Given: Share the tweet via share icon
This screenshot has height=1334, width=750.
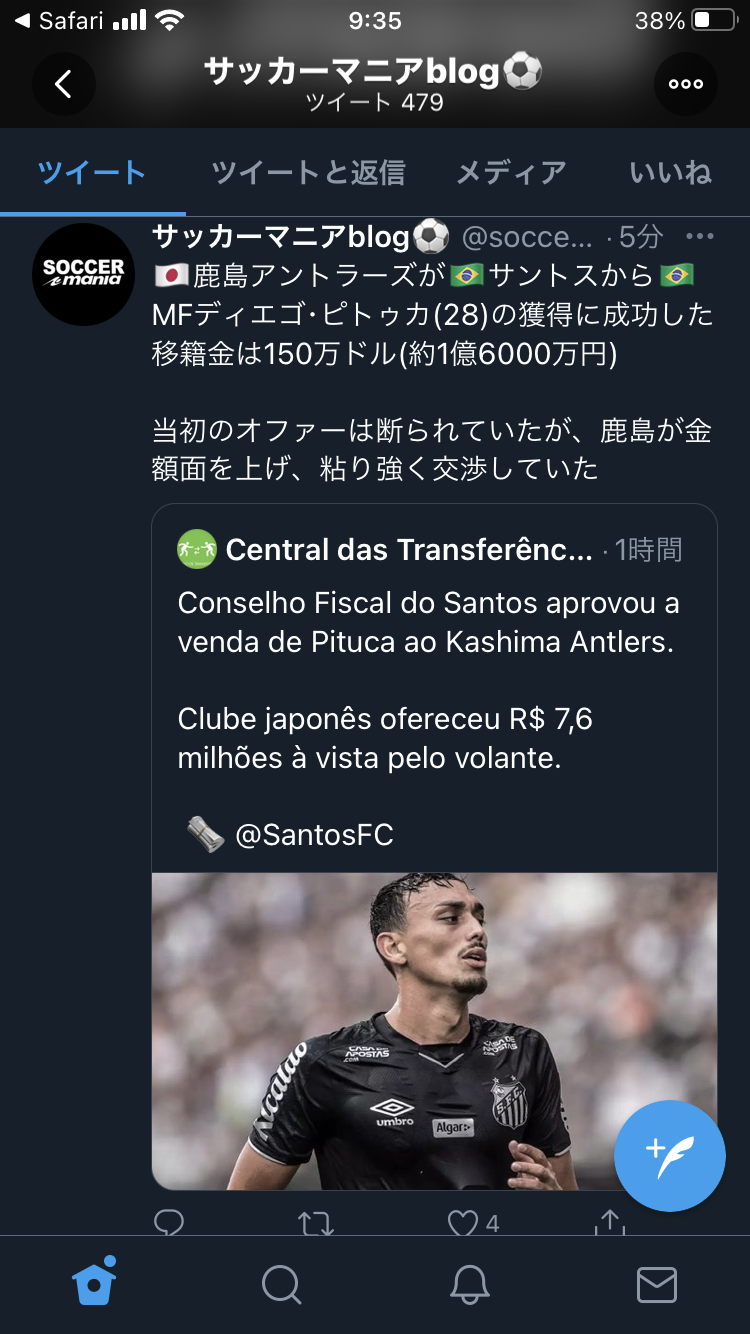Looking at the screenshot, I should pyautogui.click(x=610, y=1222).
